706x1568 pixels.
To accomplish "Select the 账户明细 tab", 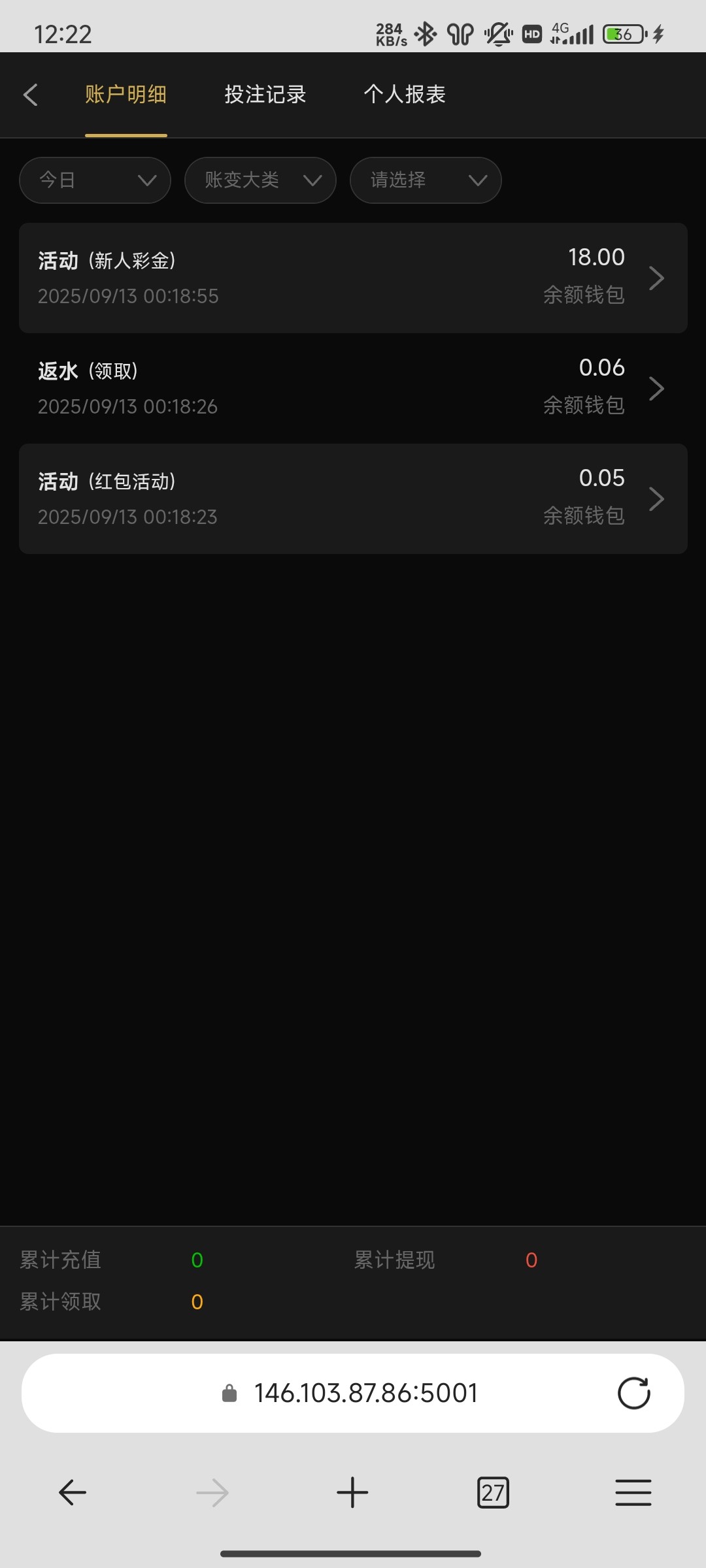I will pyautogui.click(x=126, y=95).
